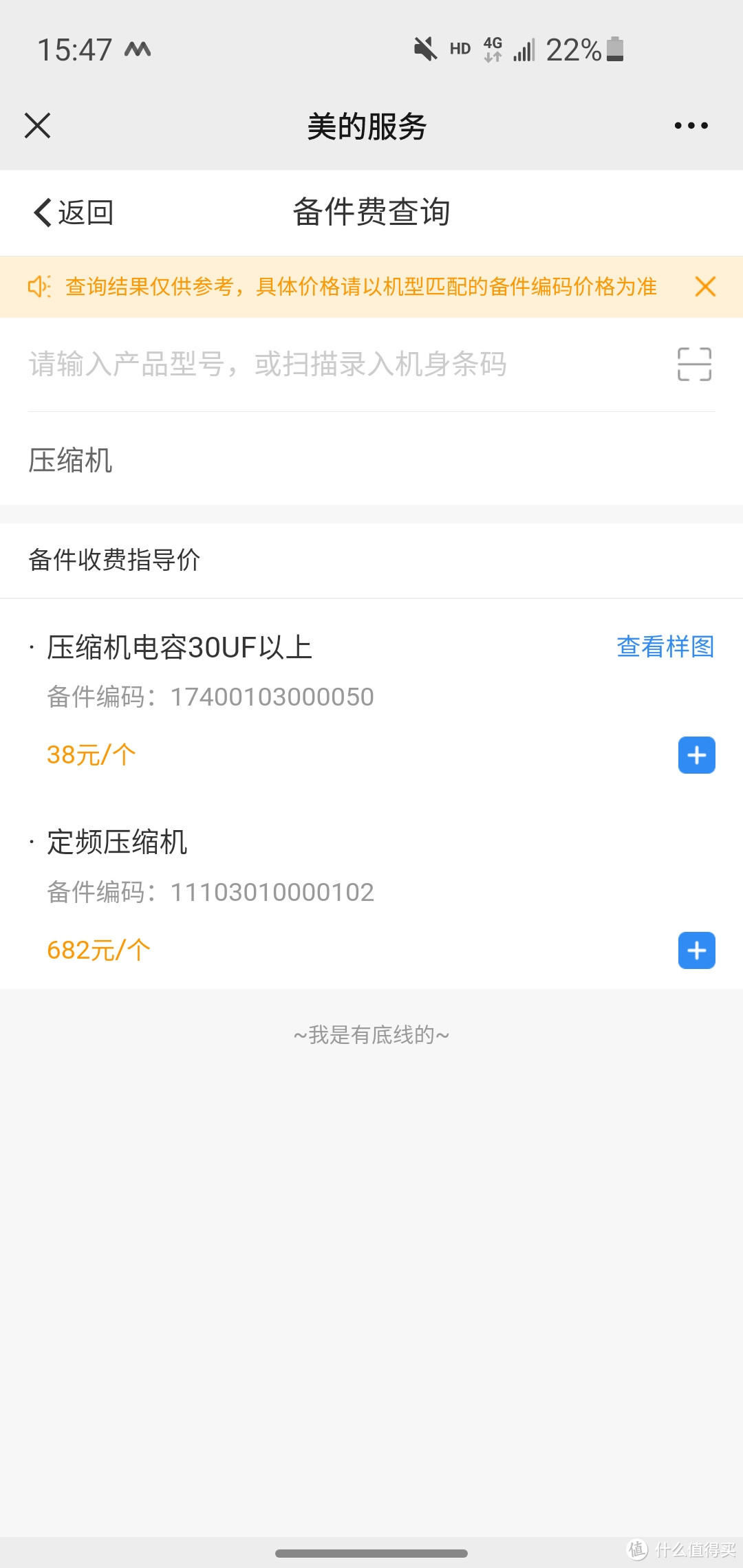View sample image via 查看样图
Screen dimensions: 743x1568
pos(665,646)
